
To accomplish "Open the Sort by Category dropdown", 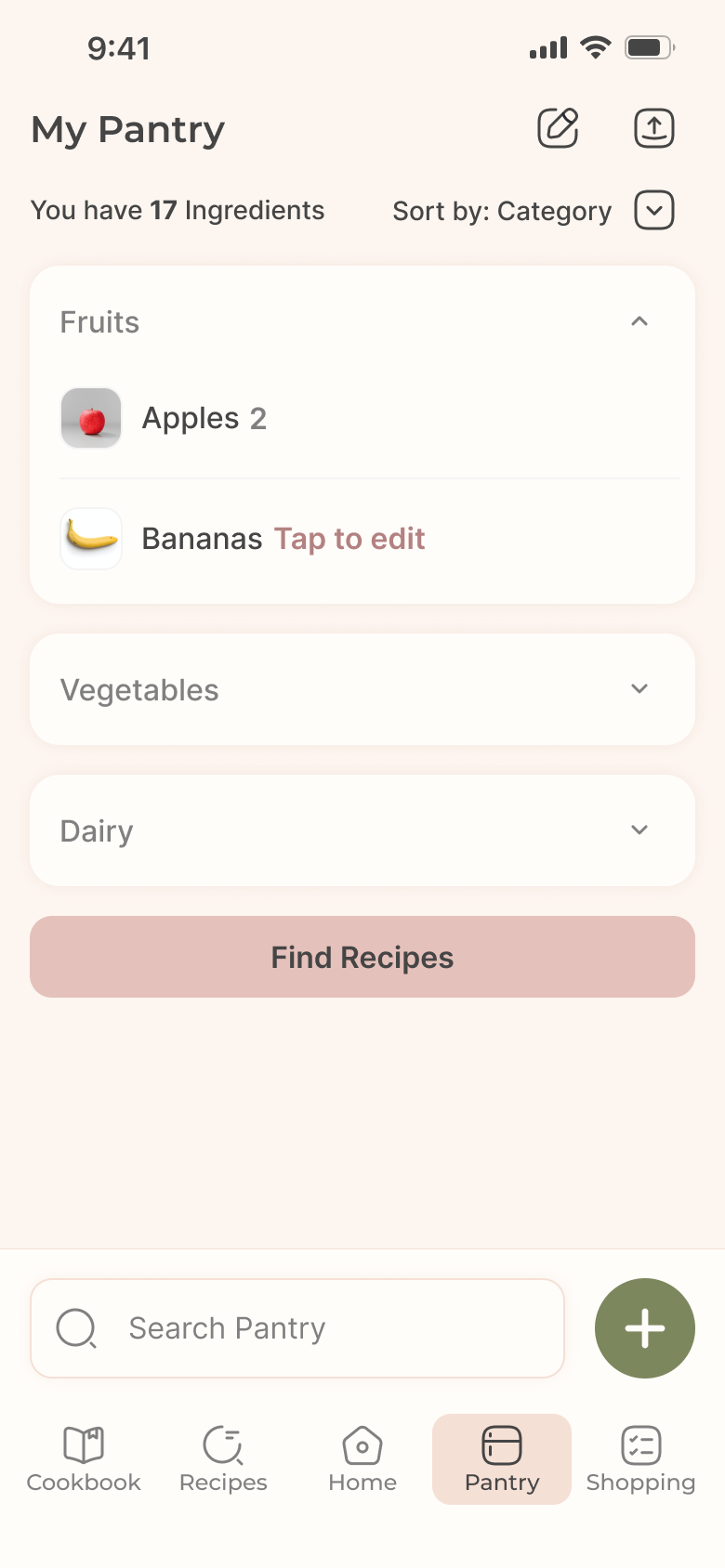I will pyautogui.click(x=653, y=210).
